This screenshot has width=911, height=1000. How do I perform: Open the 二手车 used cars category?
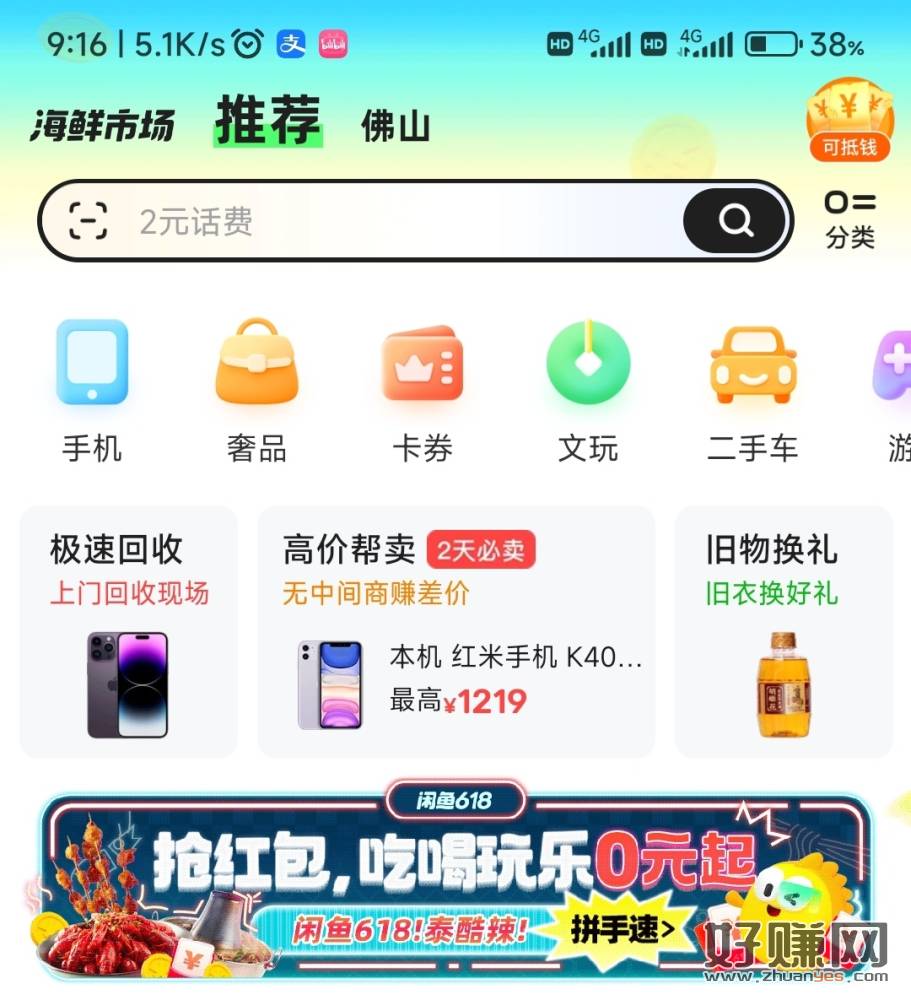pyautogui.click(x=752, y=392)
